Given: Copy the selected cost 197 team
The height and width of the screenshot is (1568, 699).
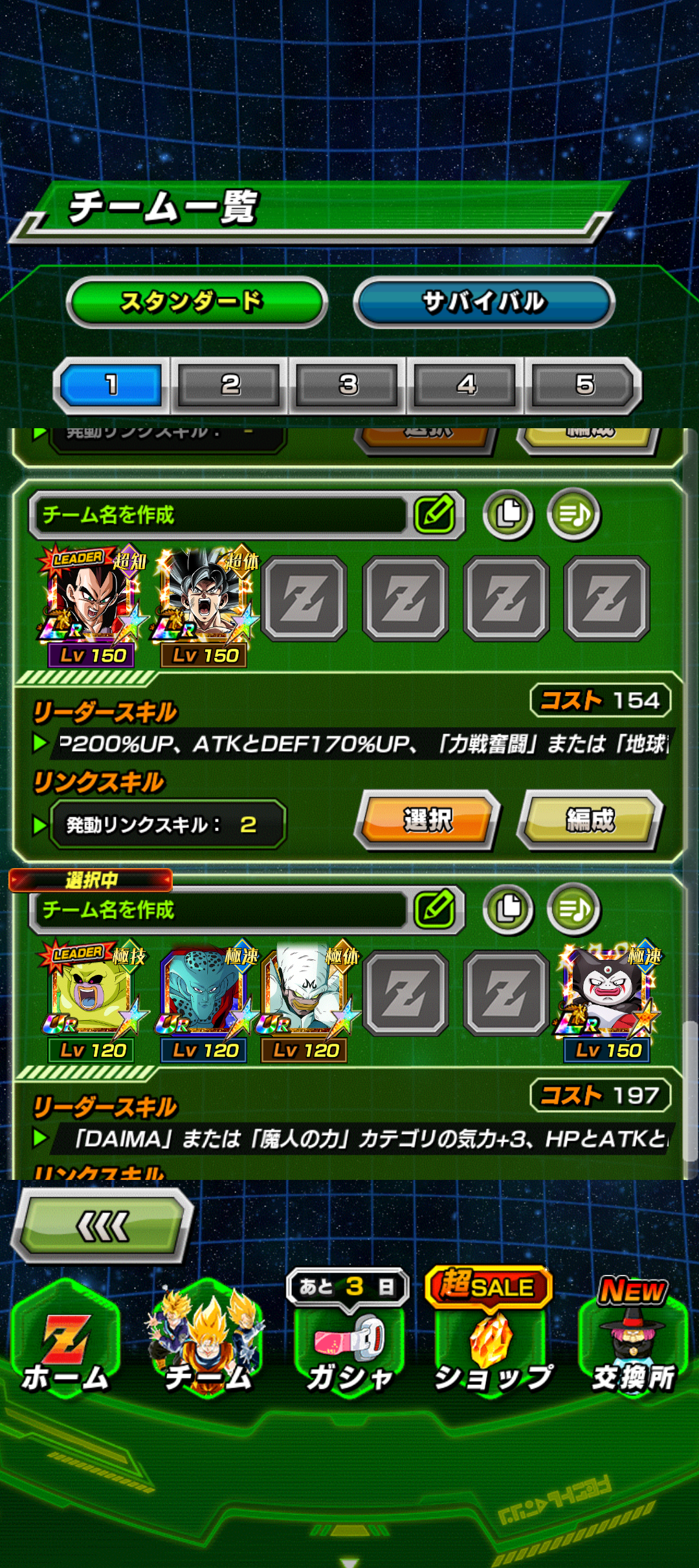Looking at the screenshot, I should pyautogui.click(x=508, y=909).
